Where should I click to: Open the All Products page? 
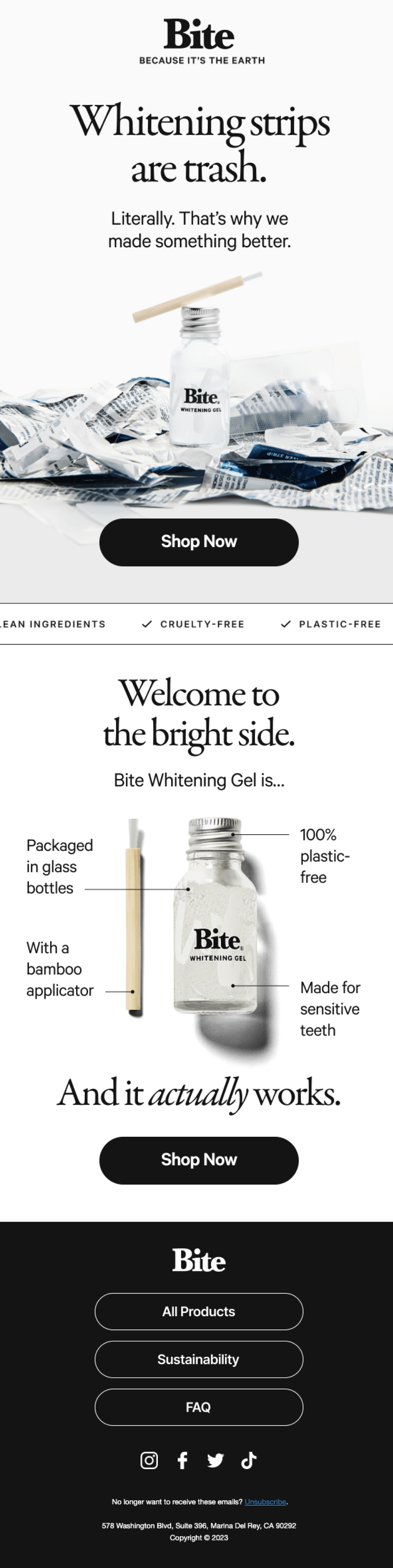[198, 1311]
